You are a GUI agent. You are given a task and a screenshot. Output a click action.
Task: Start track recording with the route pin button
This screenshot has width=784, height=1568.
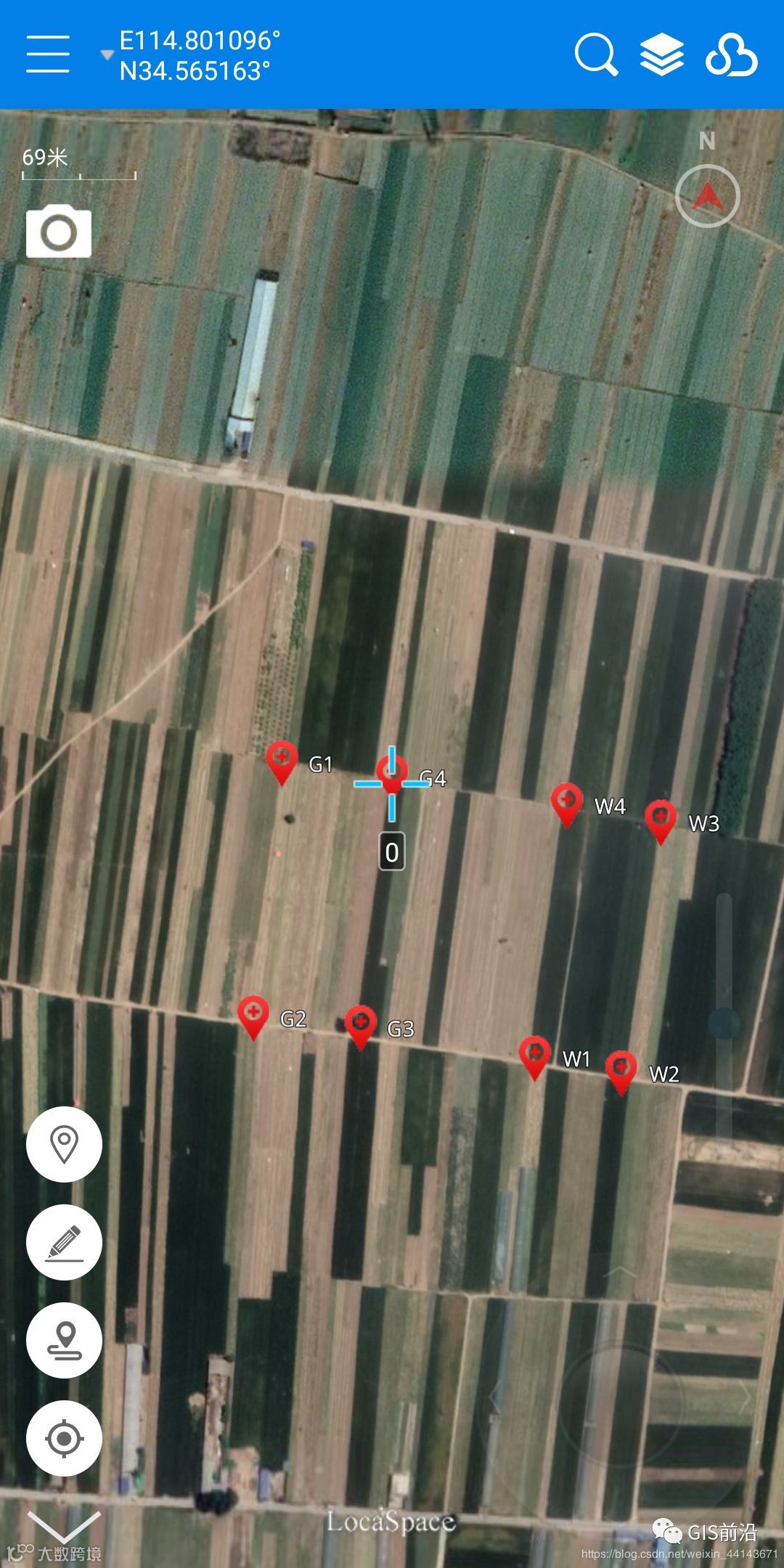tap(64, 1340)
